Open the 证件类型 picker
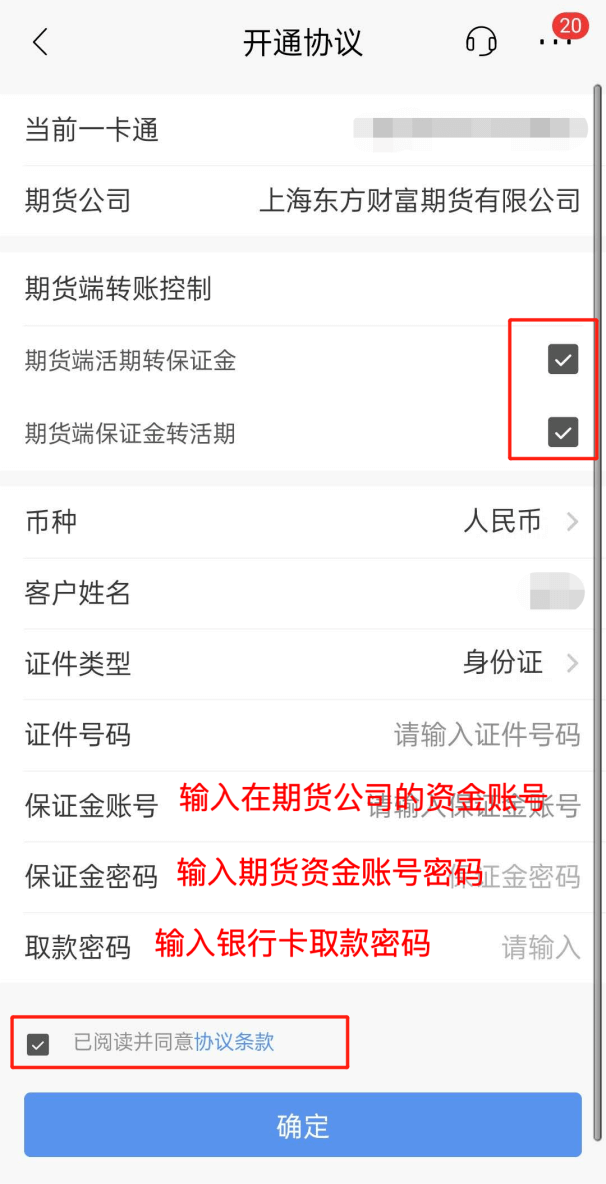Screen dimensions: 606x1184 tap(520, 663)
